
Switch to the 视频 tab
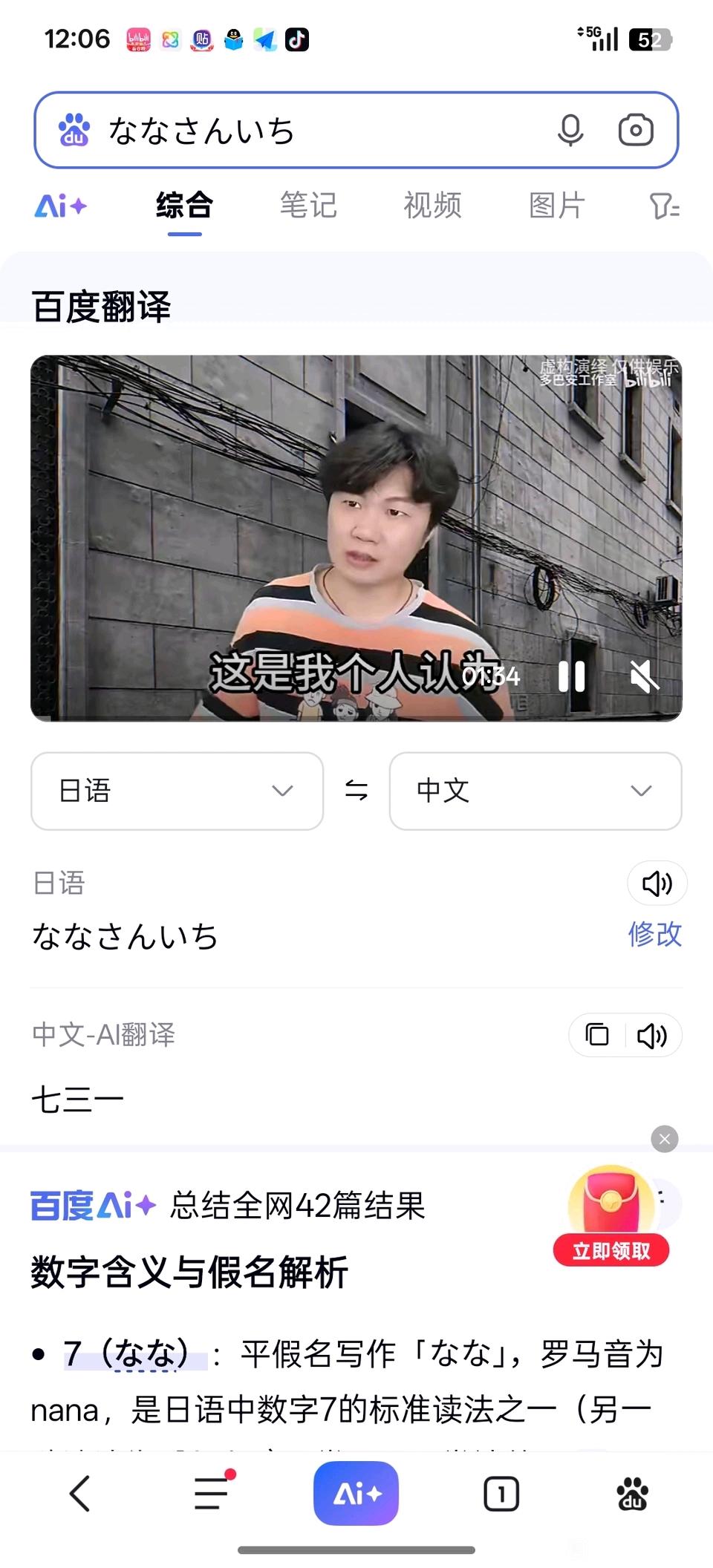point(432,206)
